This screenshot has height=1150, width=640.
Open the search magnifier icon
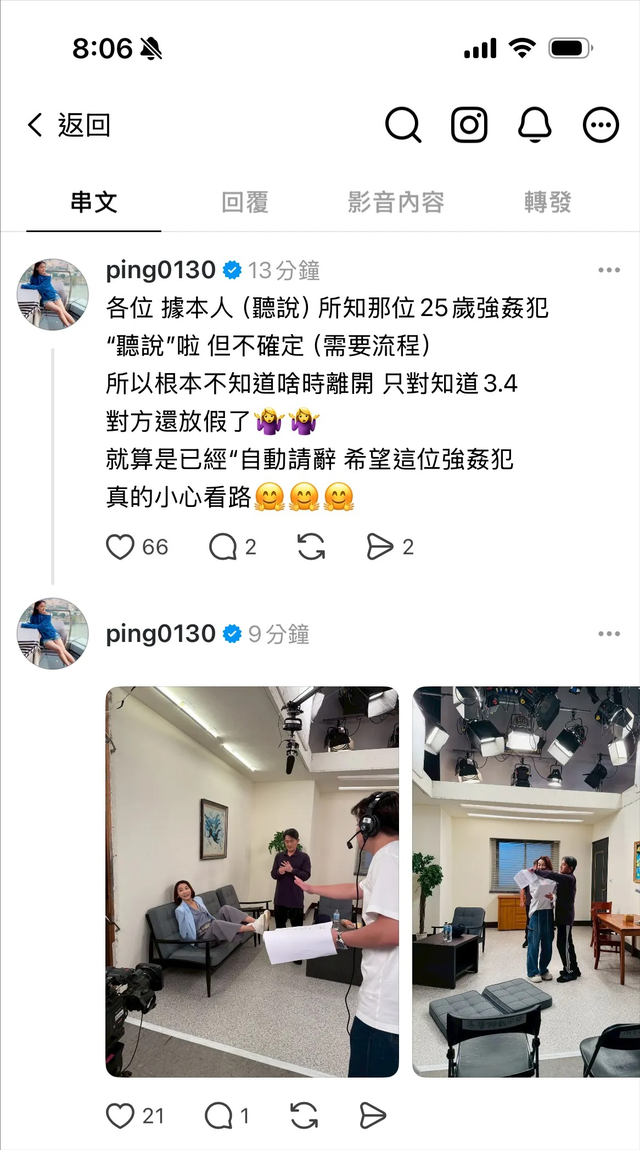(x=403, y=125)
